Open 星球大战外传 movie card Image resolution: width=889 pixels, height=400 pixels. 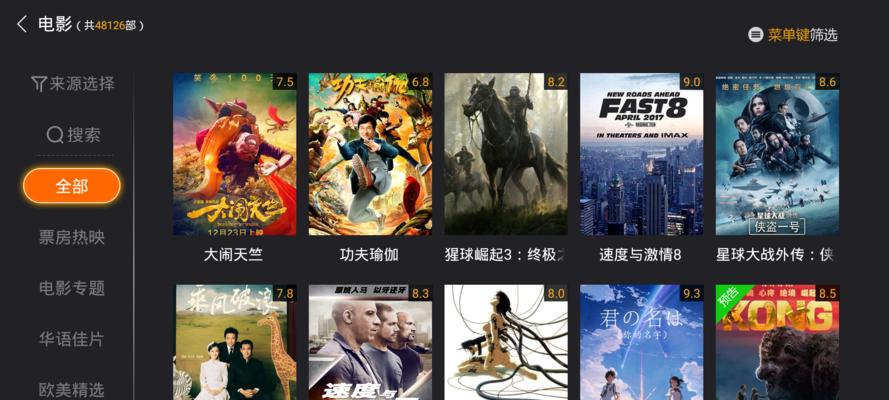pyautogui.click(x=777, y=154)
